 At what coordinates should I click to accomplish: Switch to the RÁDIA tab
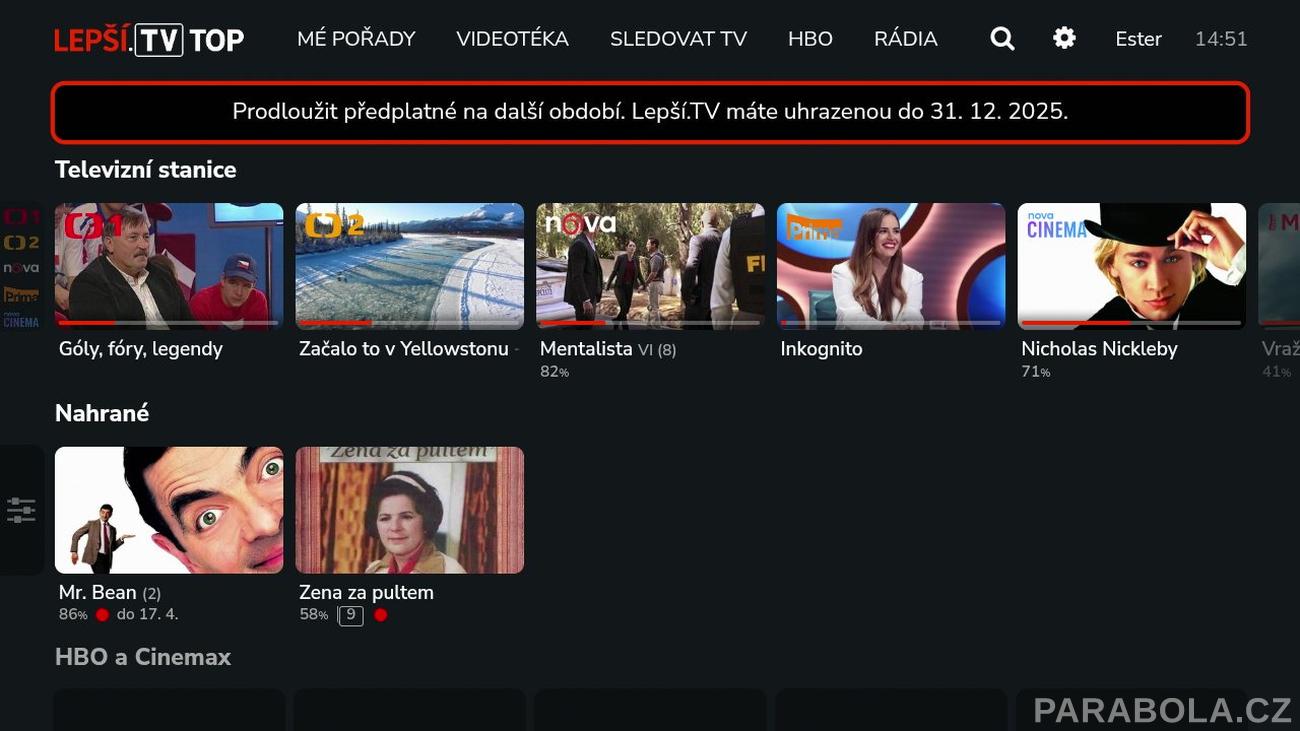[x=905, y=39]
